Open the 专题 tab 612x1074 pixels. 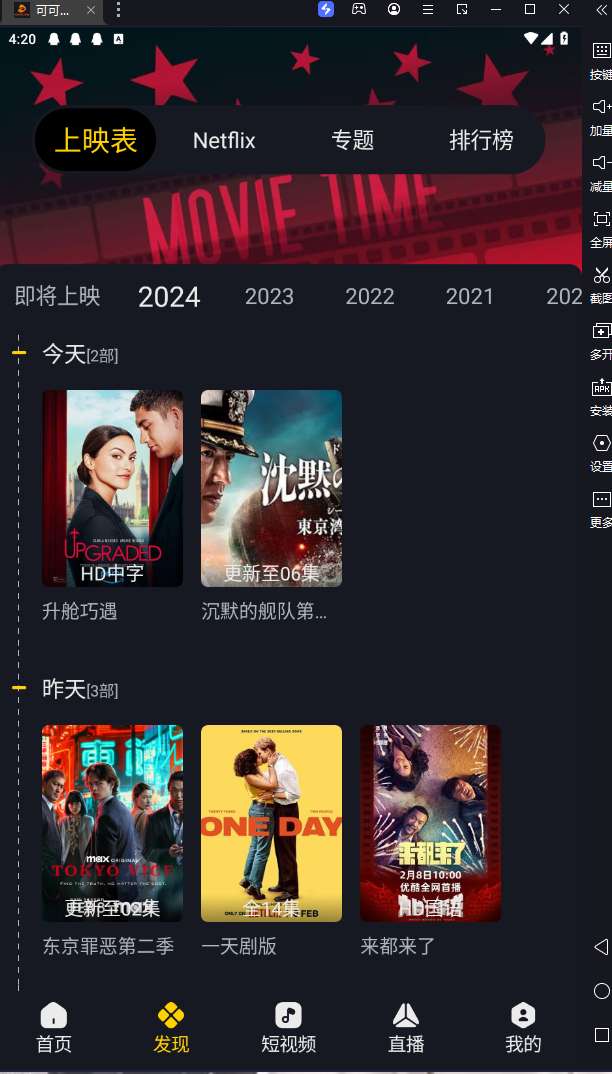(x=352, y=140)
